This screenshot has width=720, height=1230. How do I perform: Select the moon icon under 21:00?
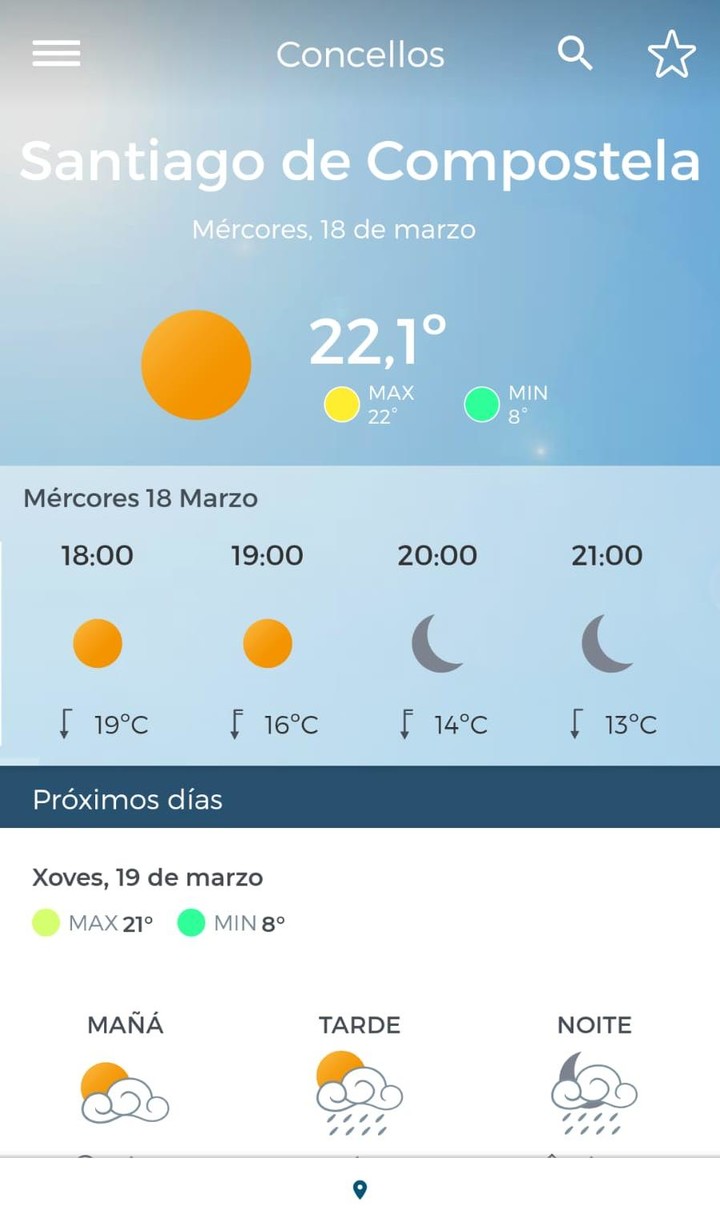(607, 643)
